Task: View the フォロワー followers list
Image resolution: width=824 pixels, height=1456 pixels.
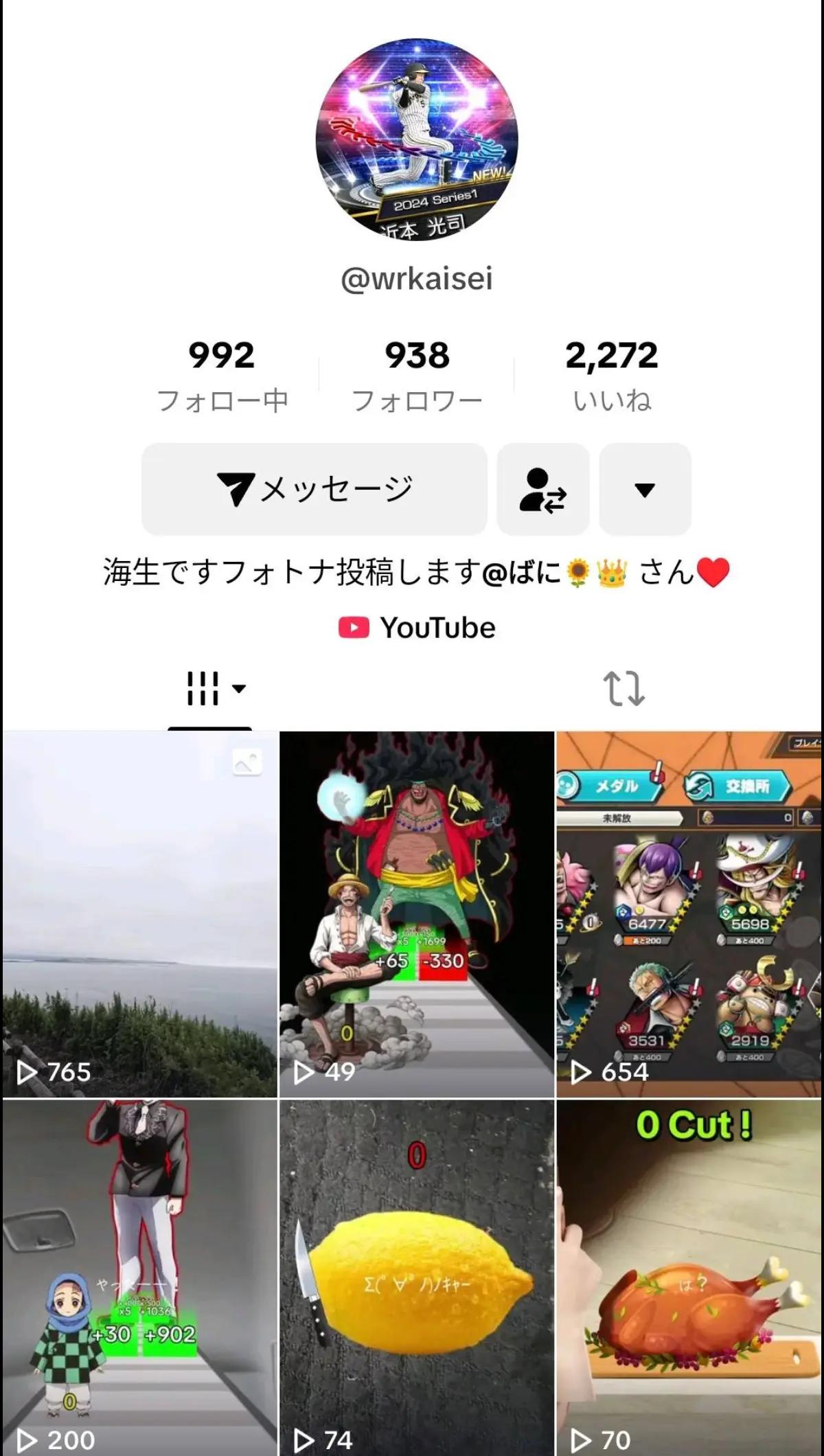Action: 417,376
